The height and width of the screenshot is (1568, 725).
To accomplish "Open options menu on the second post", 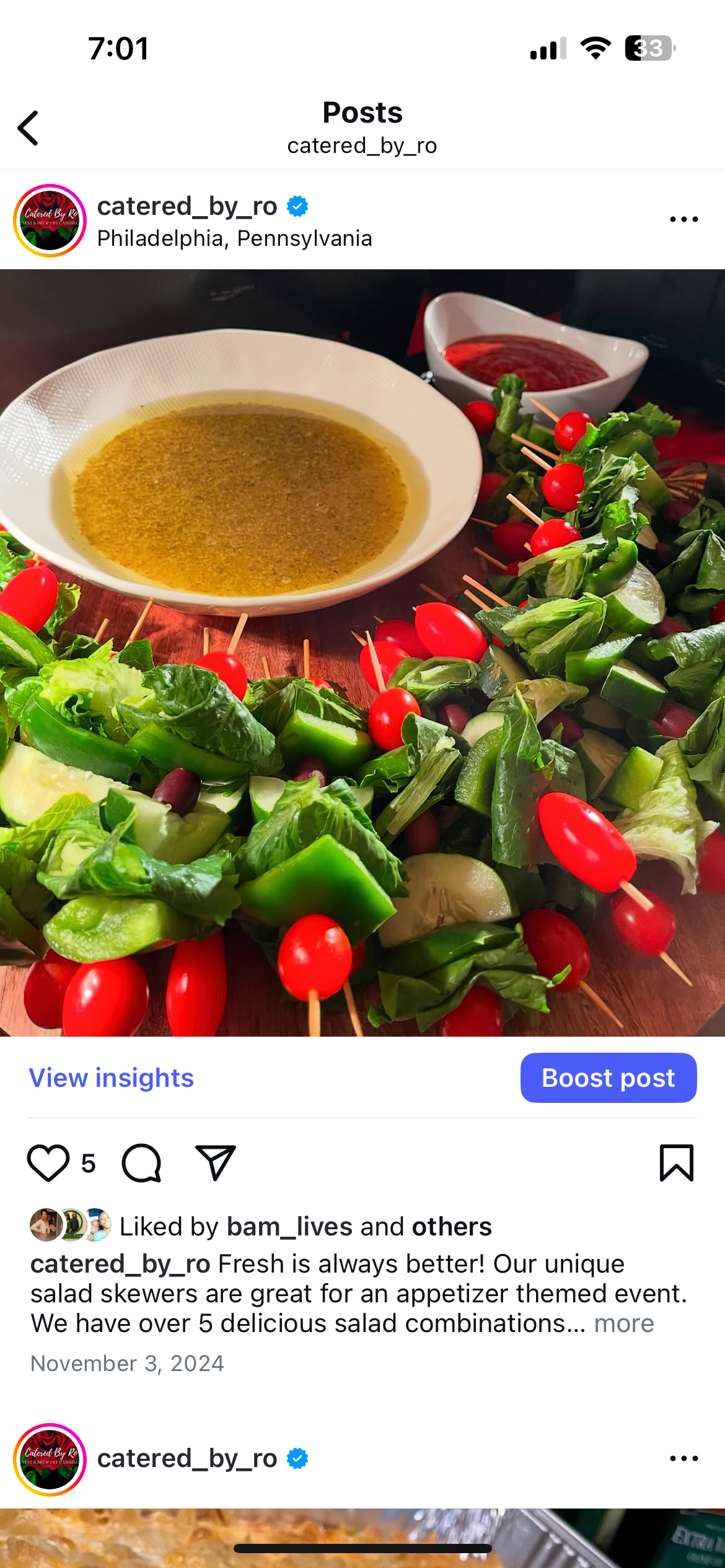I will pyautogui.click(x=683, y=1458).
